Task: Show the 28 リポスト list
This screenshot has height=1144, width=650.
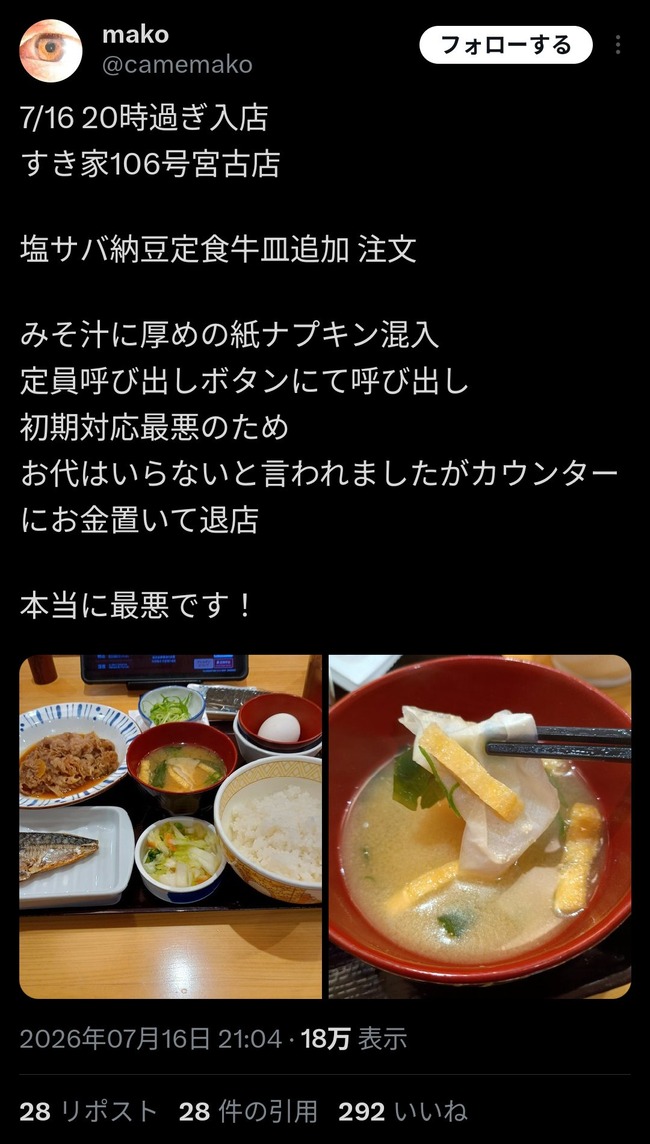Action: tap(88, 1111)
